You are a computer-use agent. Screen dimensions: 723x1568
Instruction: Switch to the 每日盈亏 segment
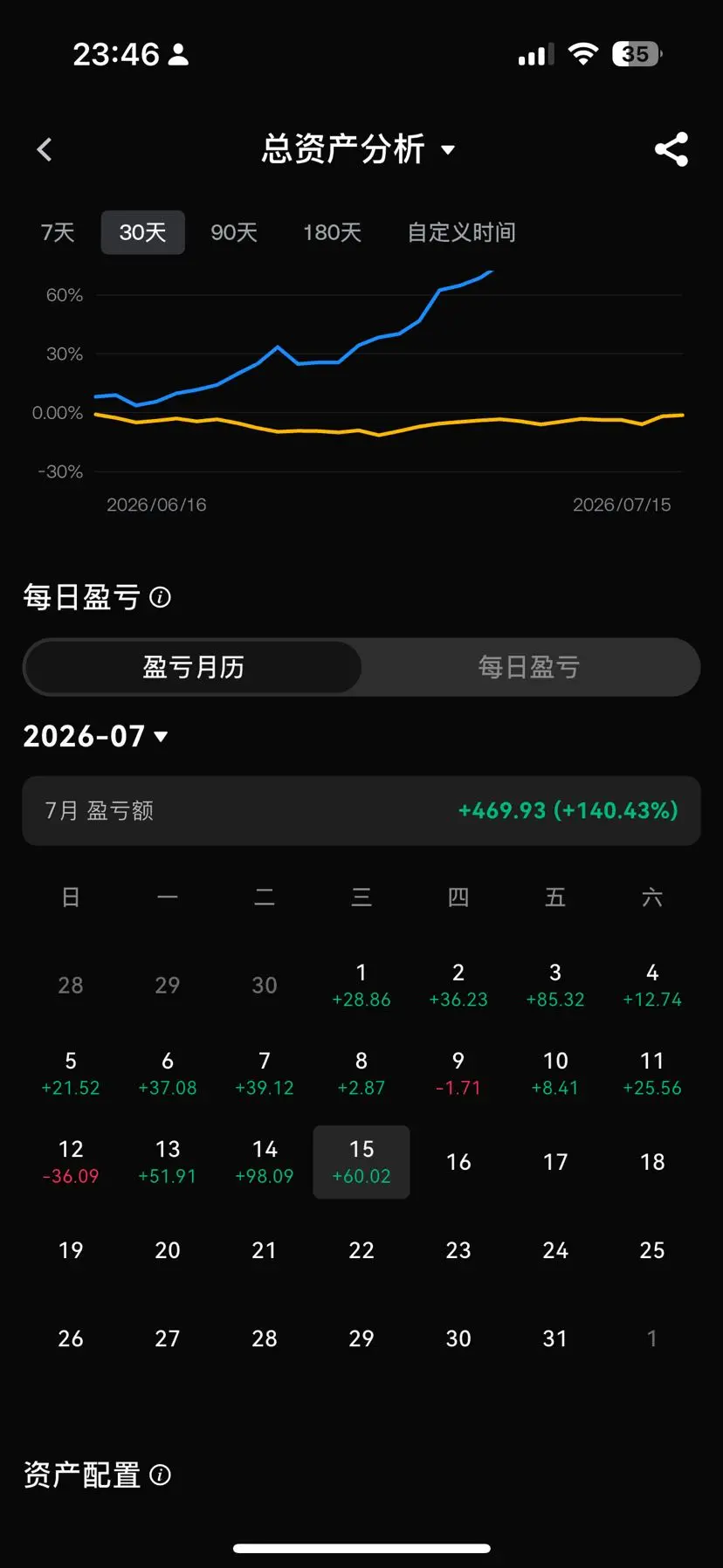529,667
